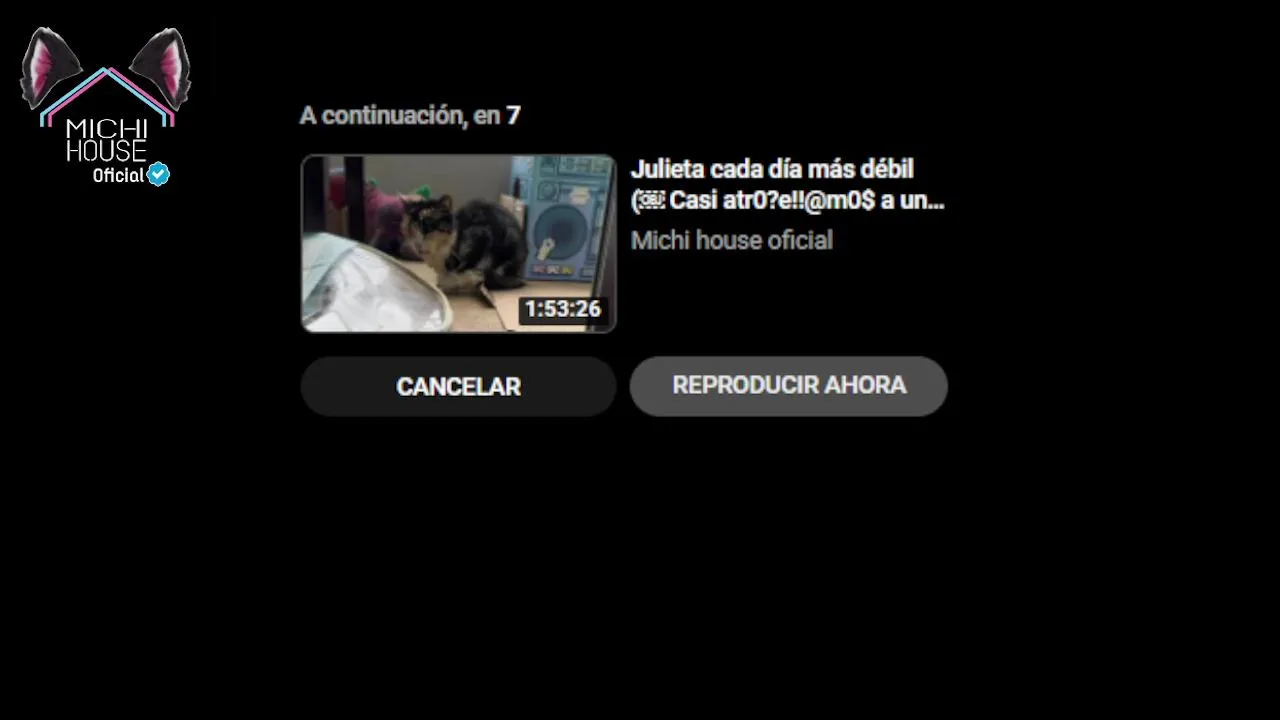Open the Julieta video thumbnail

[458, 243]
